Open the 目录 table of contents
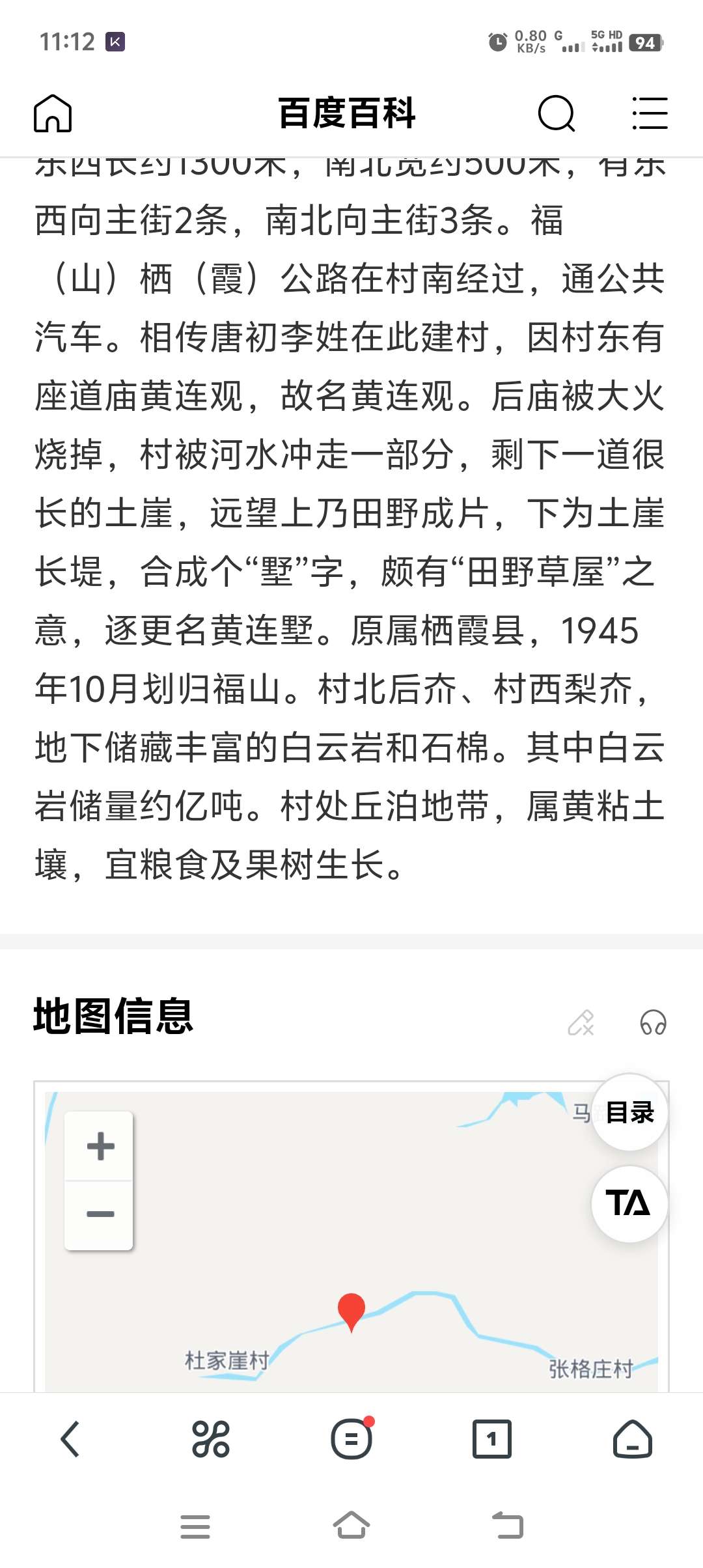 coord(629,1112)
